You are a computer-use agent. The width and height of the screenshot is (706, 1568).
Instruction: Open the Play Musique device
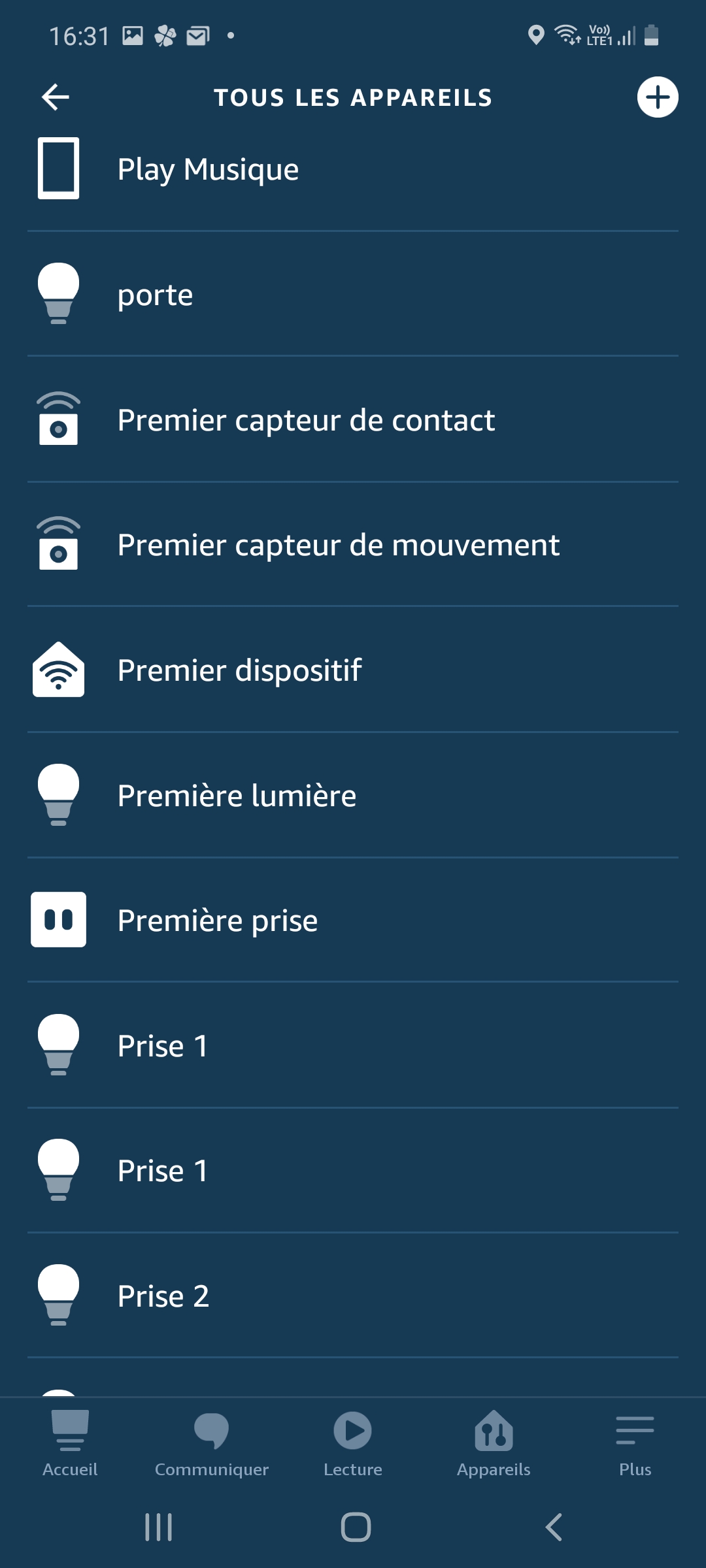tap(353, 169)
